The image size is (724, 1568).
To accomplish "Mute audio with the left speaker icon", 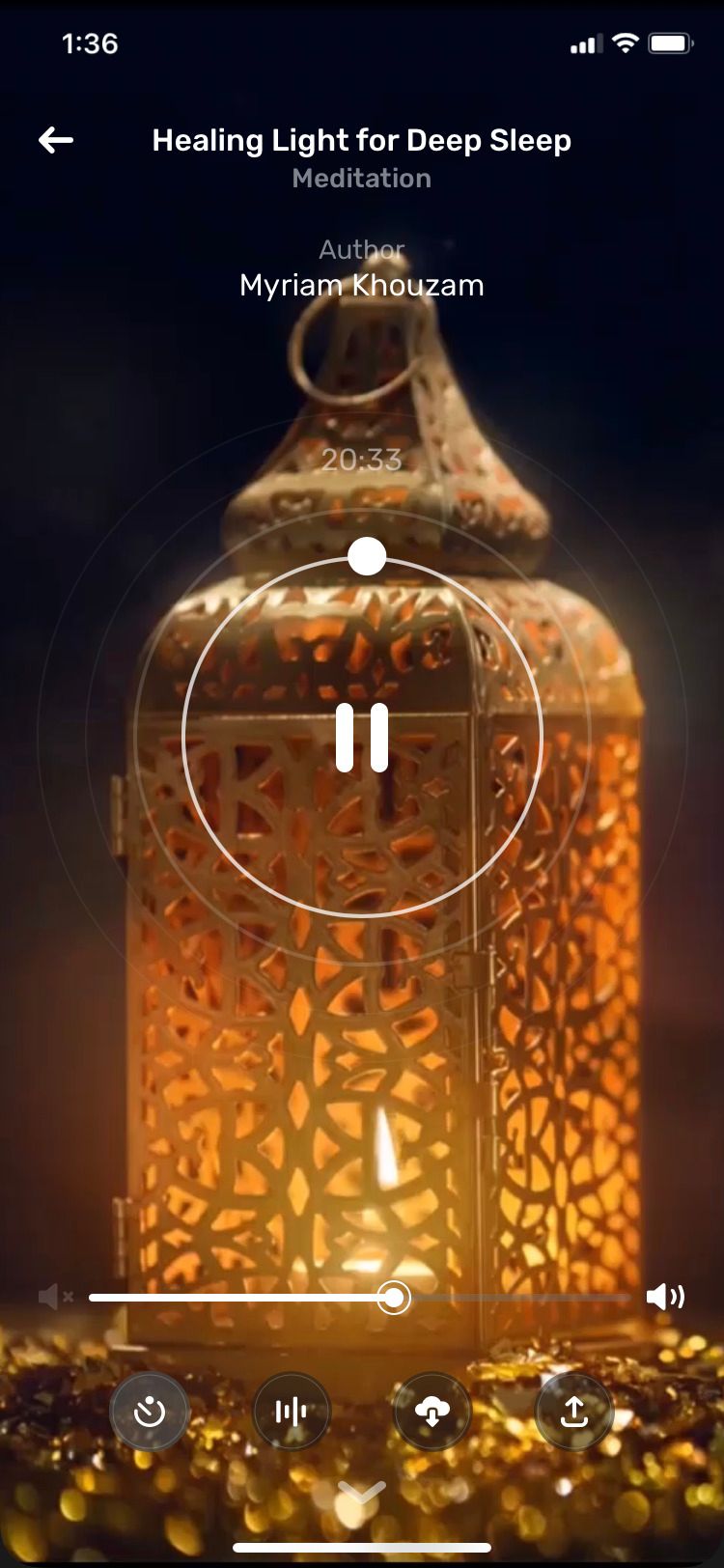I will click(55, 1297).
